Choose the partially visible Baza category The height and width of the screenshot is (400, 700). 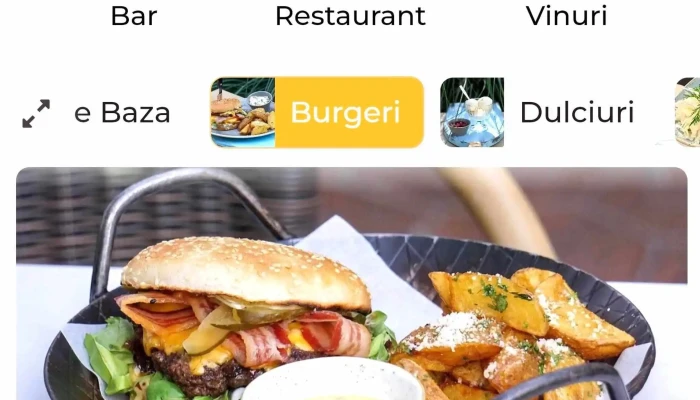tap(123, 113)
